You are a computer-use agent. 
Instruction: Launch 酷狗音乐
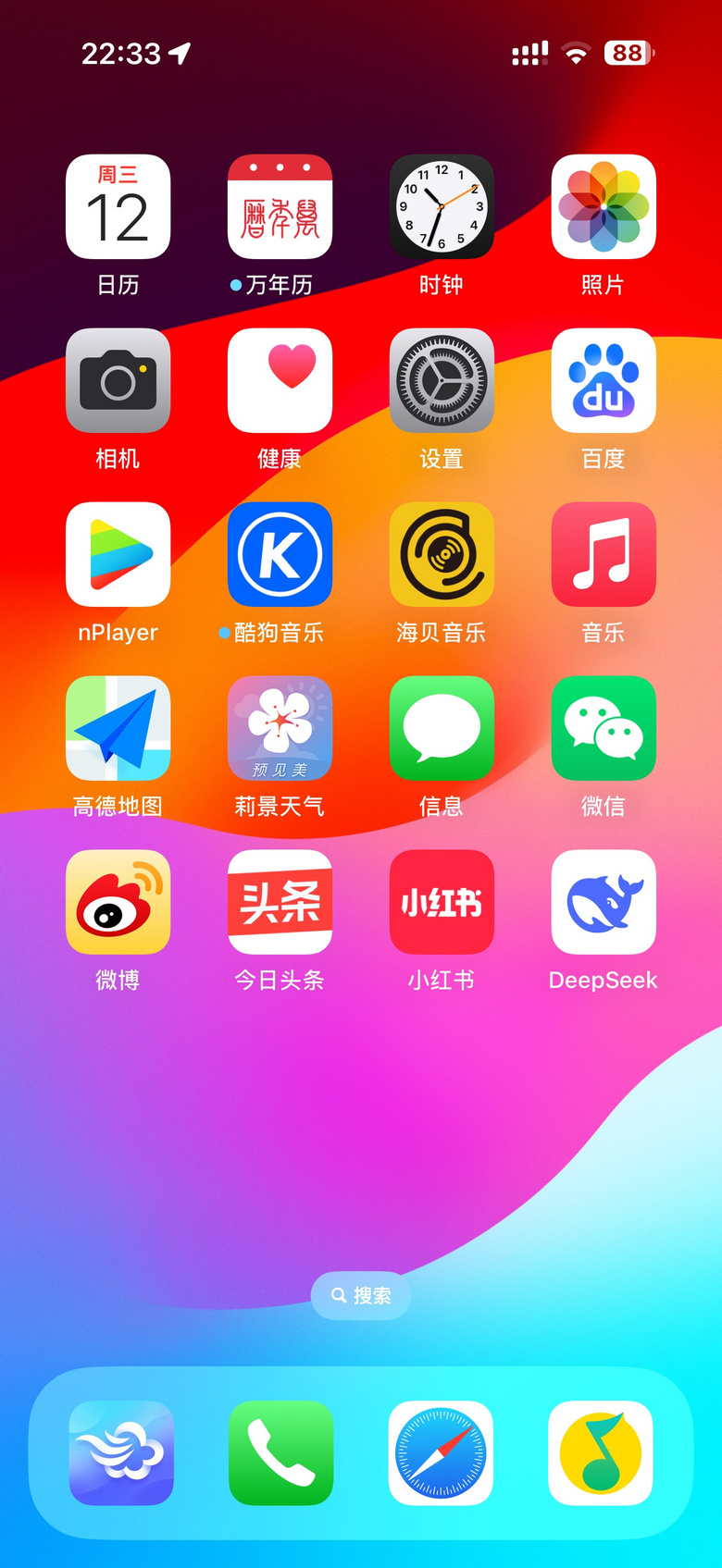(x=280, y=555)
